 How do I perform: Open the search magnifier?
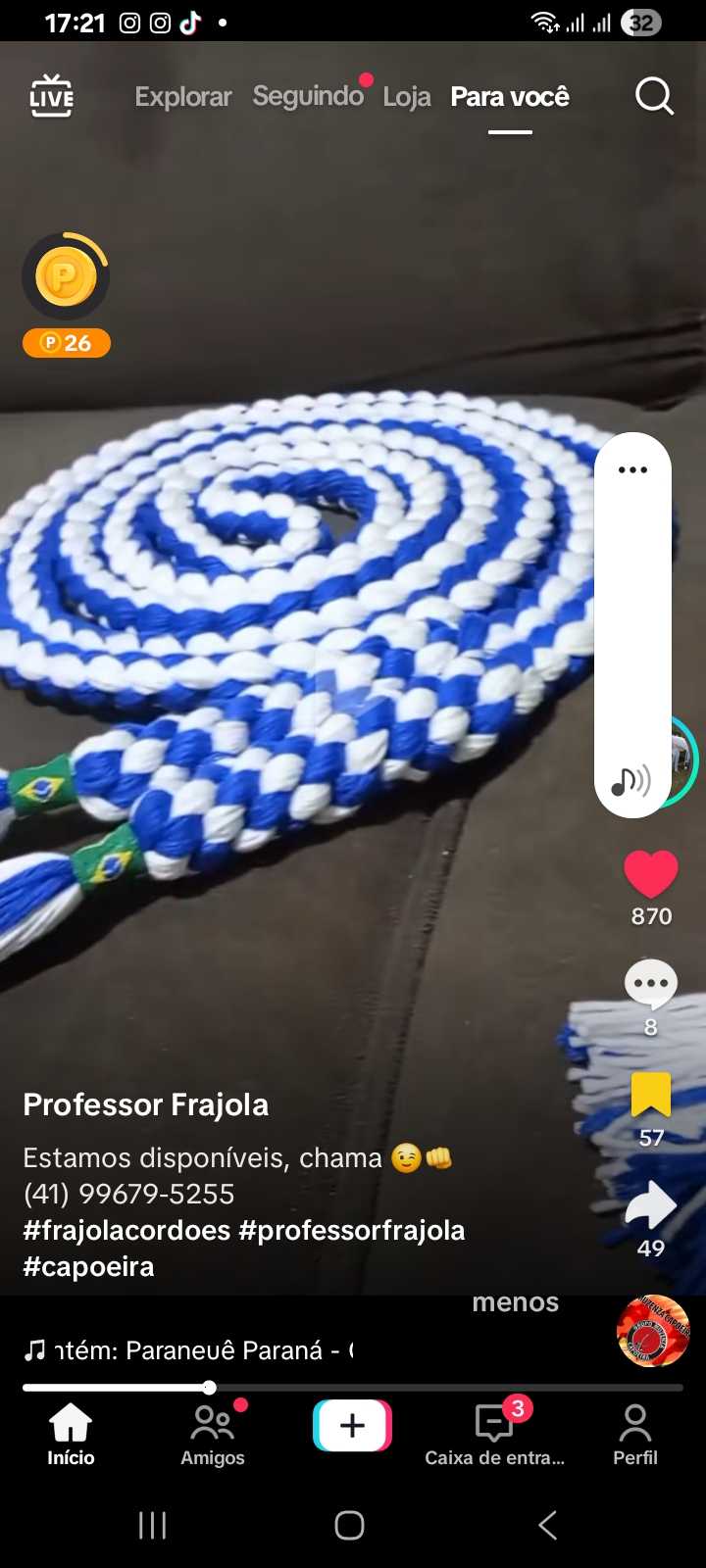click(654, 96)
